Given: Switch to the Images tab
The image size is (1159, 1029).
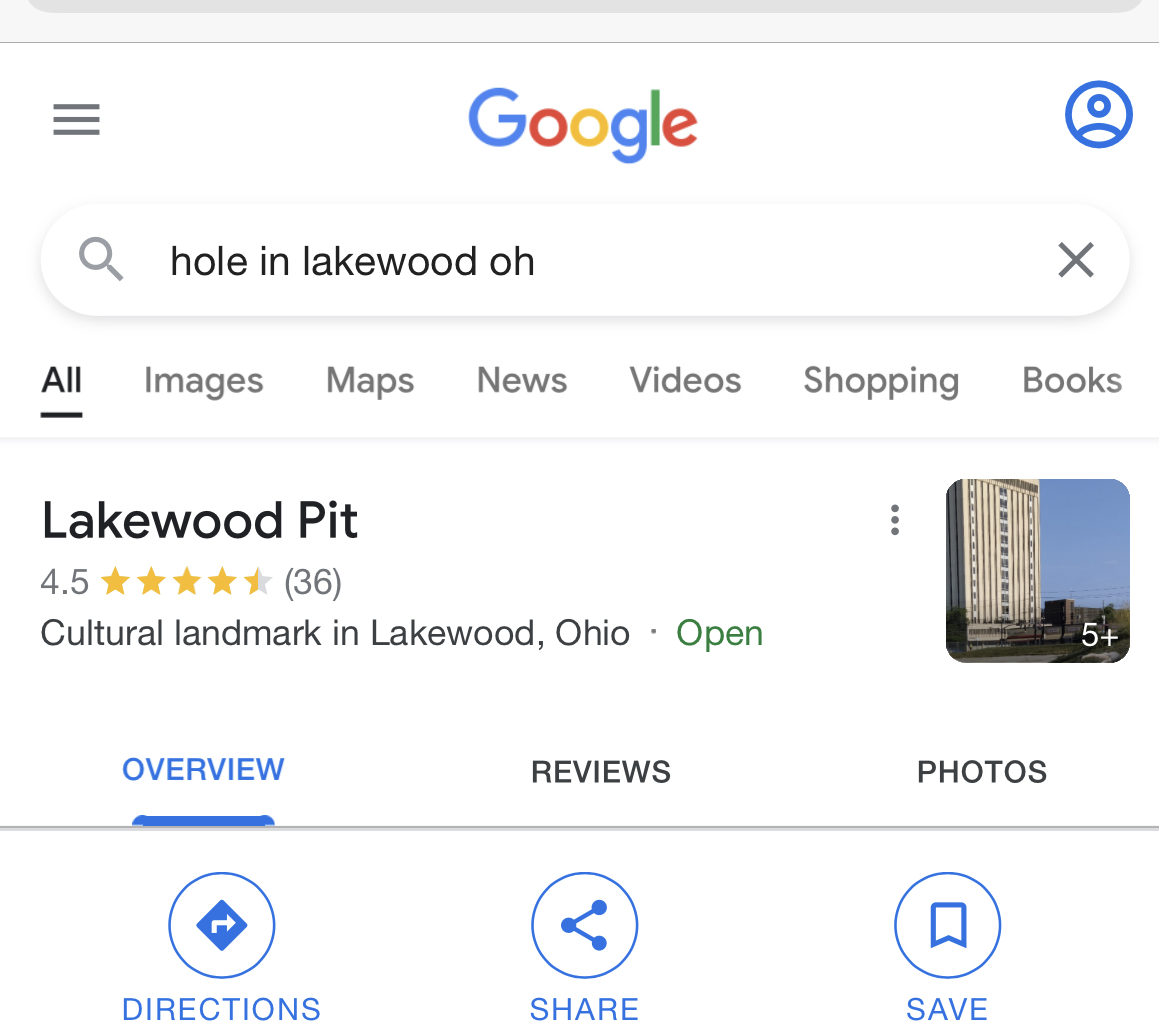Looking at the screenshot, I should 203,381.
